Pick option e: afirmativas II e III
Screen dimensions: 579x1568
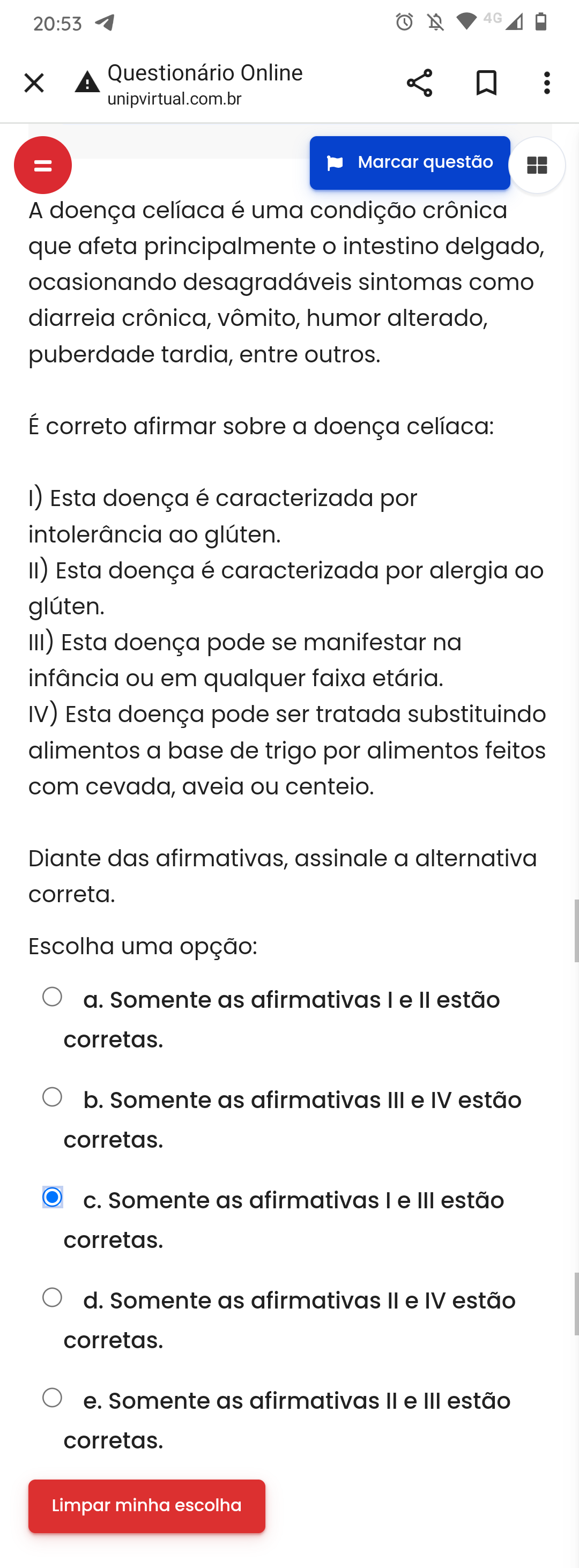[53, 1398]
